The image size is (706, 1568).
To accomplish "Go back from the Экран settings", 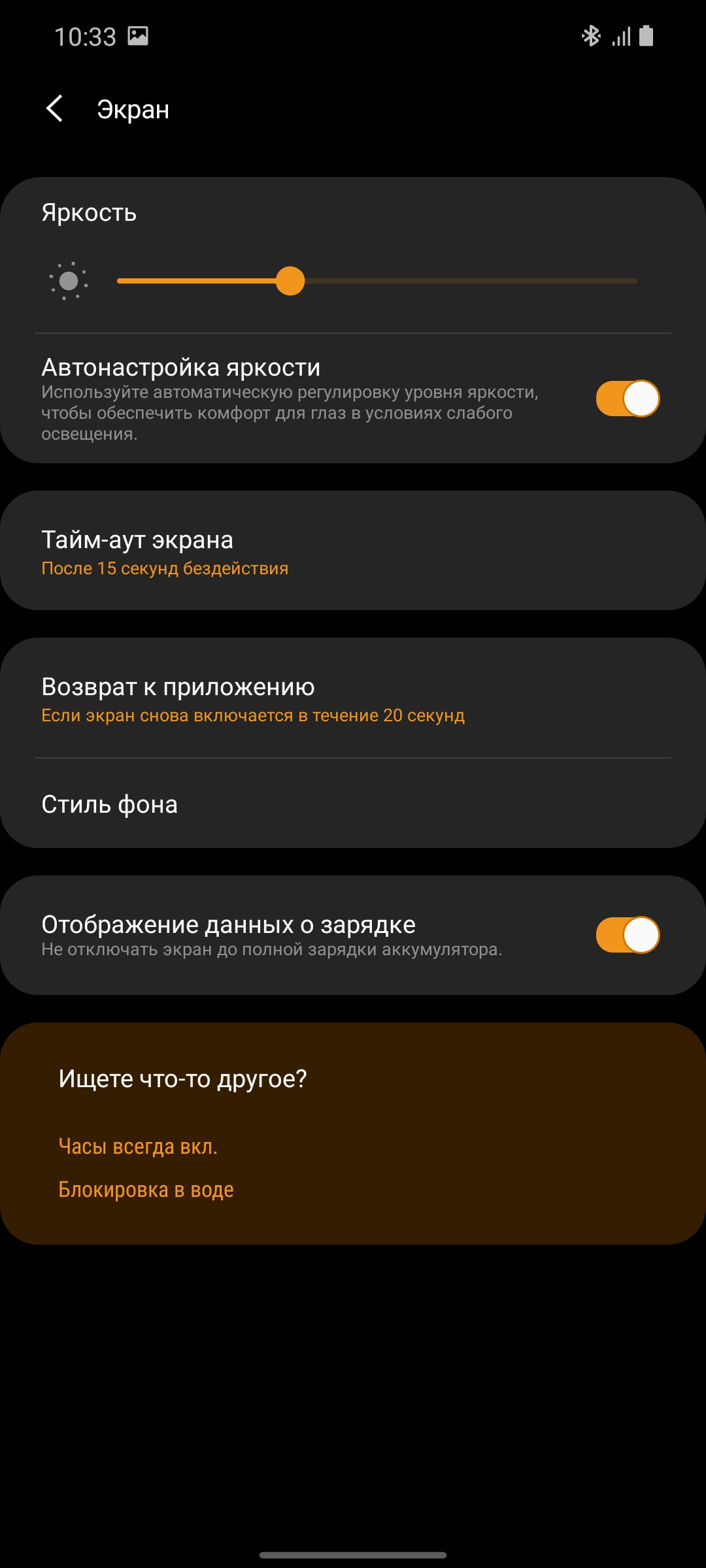I will [56, 108].
